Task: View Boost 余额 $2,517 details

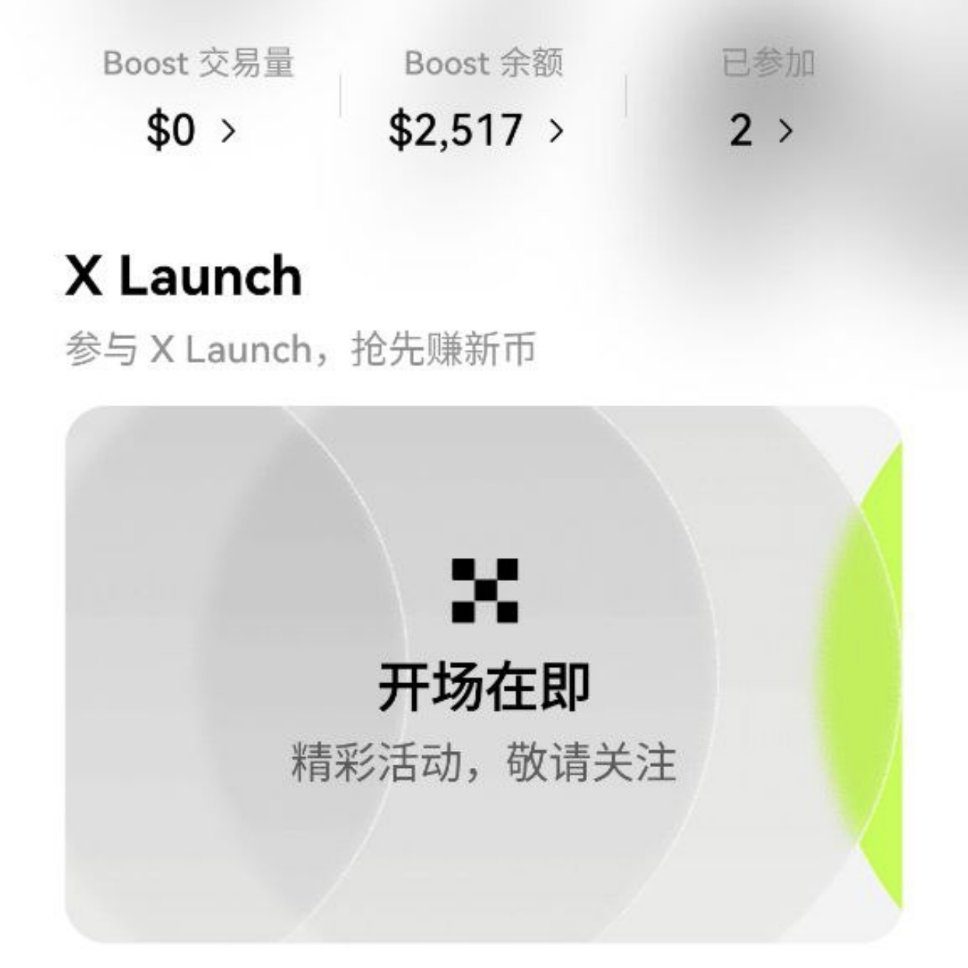Action: point(475,131)
